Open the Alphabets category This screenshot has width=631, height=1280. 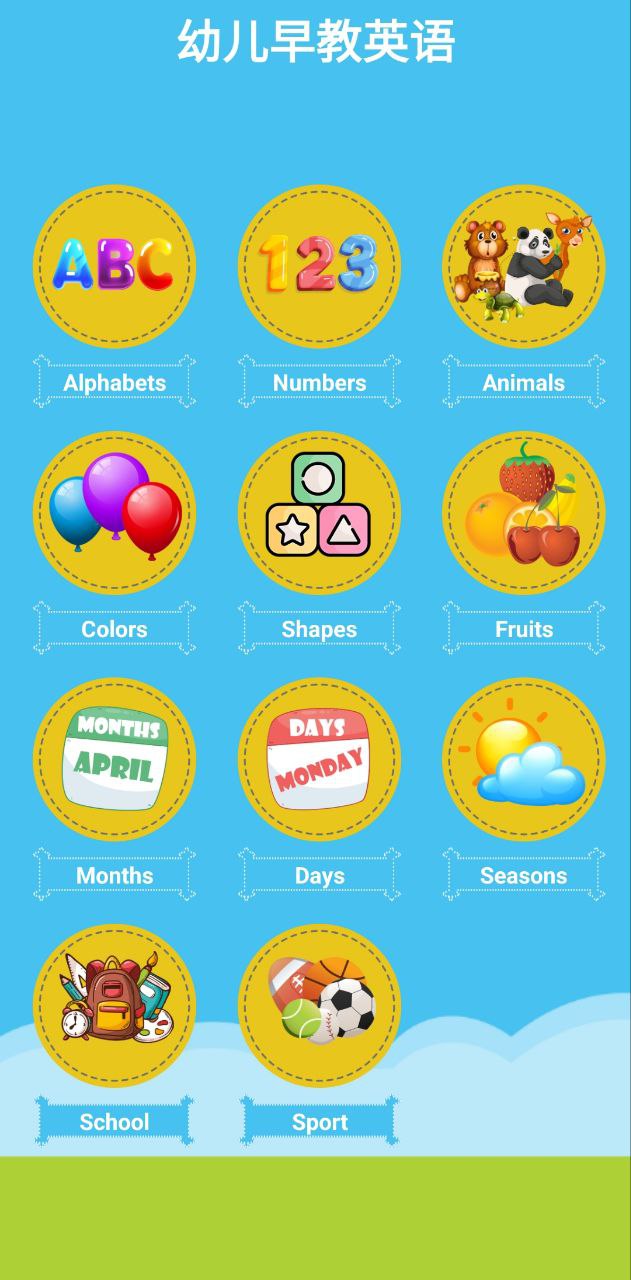tap(114, 266)
